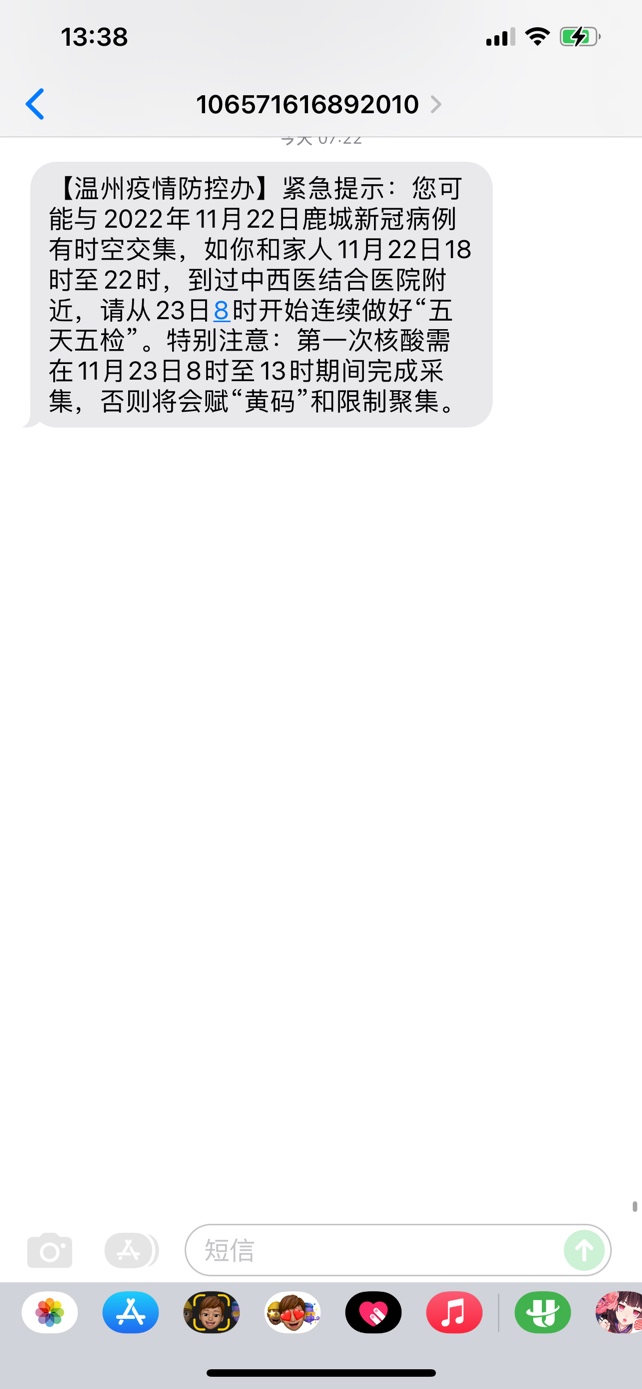The image size is (642, 1389).
Task: Open the camera to attach a photo
Action: point(49,1250)
